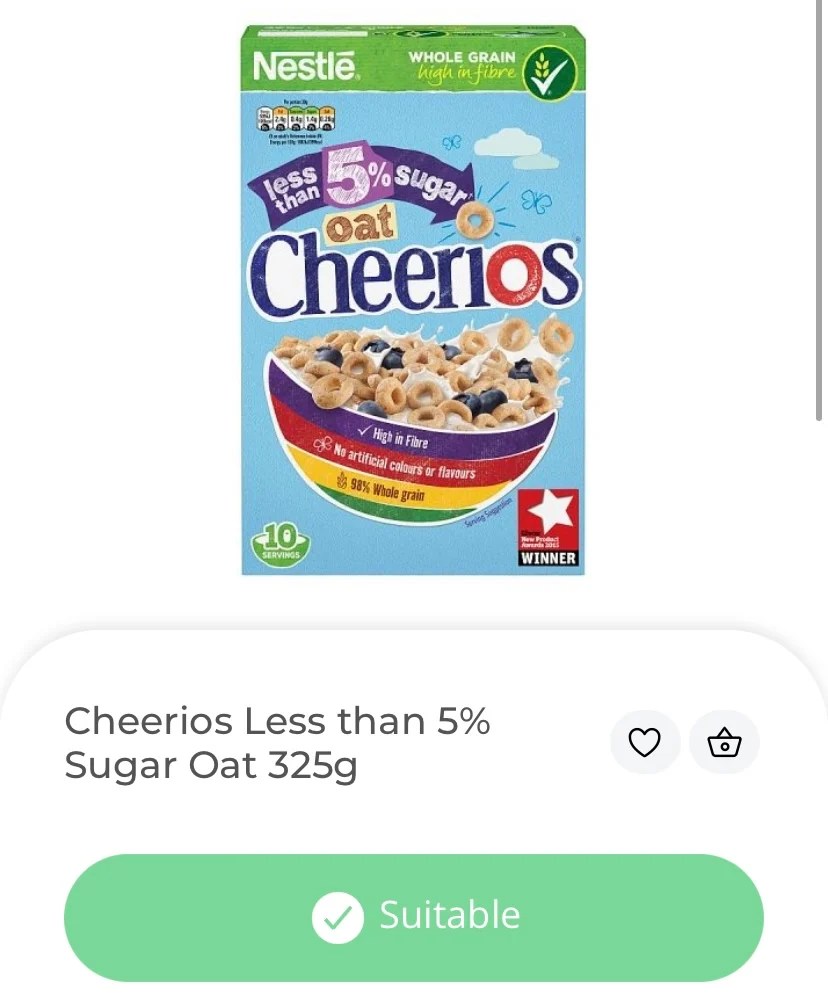The image size is (828, 998).
Task: Select the add-to-basket icon on the right
Action: coord(724,741)
